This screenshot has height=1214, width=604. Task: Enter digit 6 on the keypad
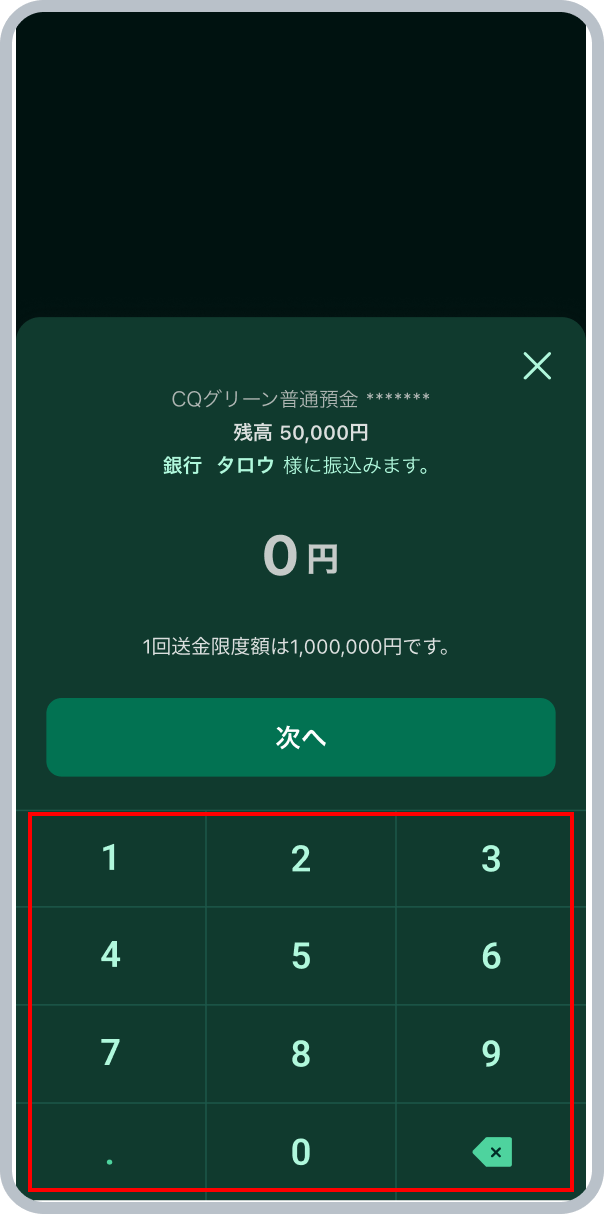[491, 956]
